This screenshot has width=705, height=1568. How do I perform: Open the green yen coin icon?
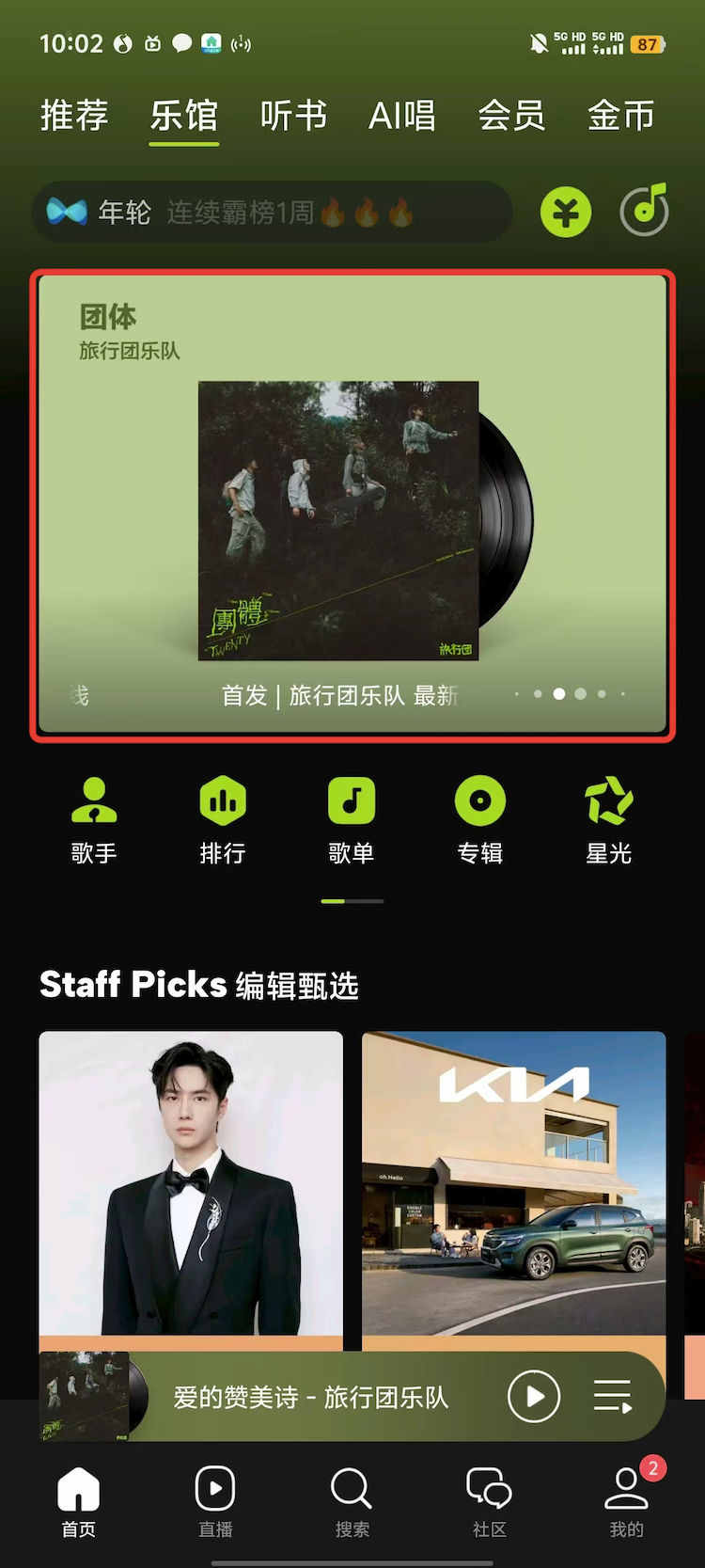566,212
